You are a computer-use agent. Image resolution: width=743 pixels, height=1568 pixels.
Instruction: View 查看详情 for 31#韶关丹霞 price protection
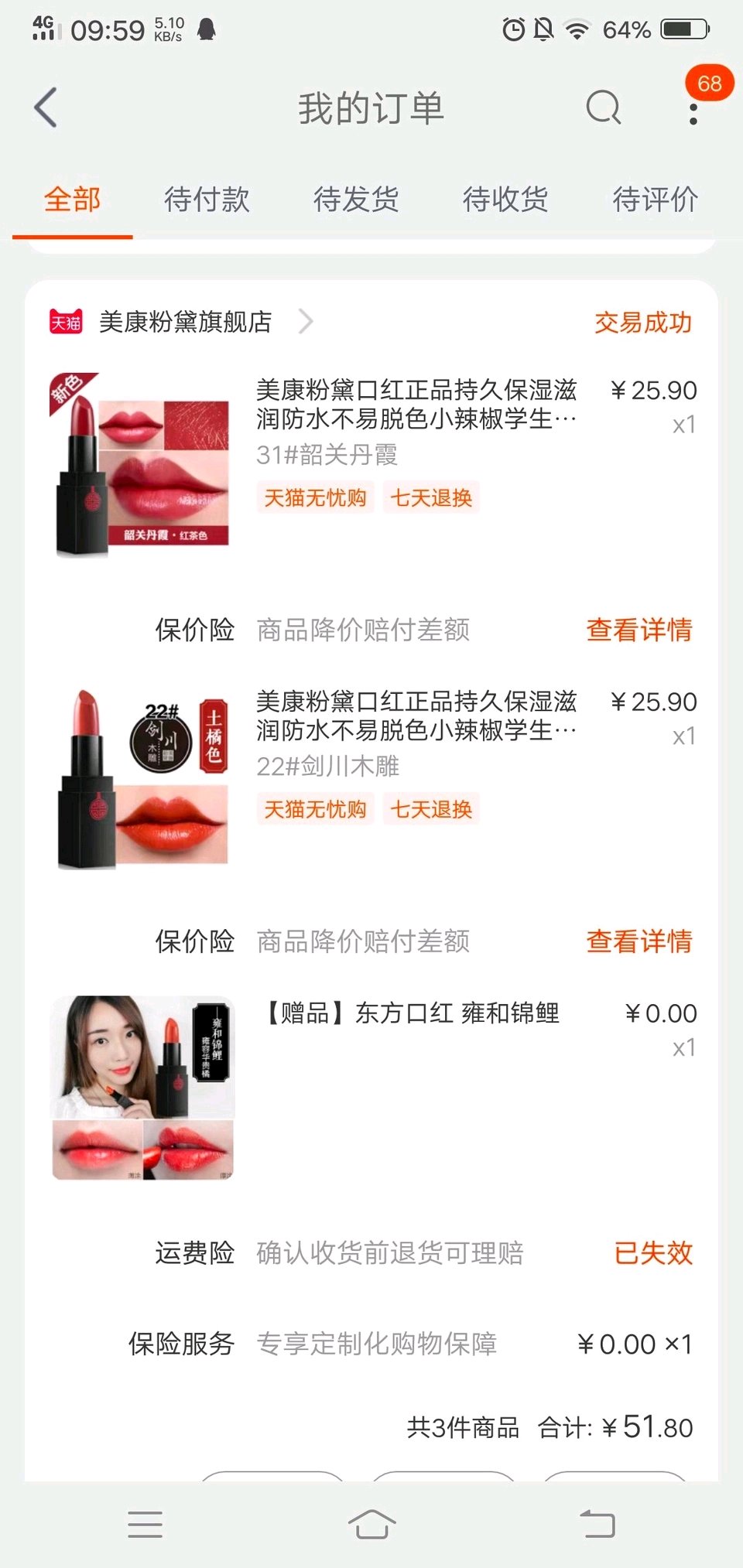coord(639,630)
